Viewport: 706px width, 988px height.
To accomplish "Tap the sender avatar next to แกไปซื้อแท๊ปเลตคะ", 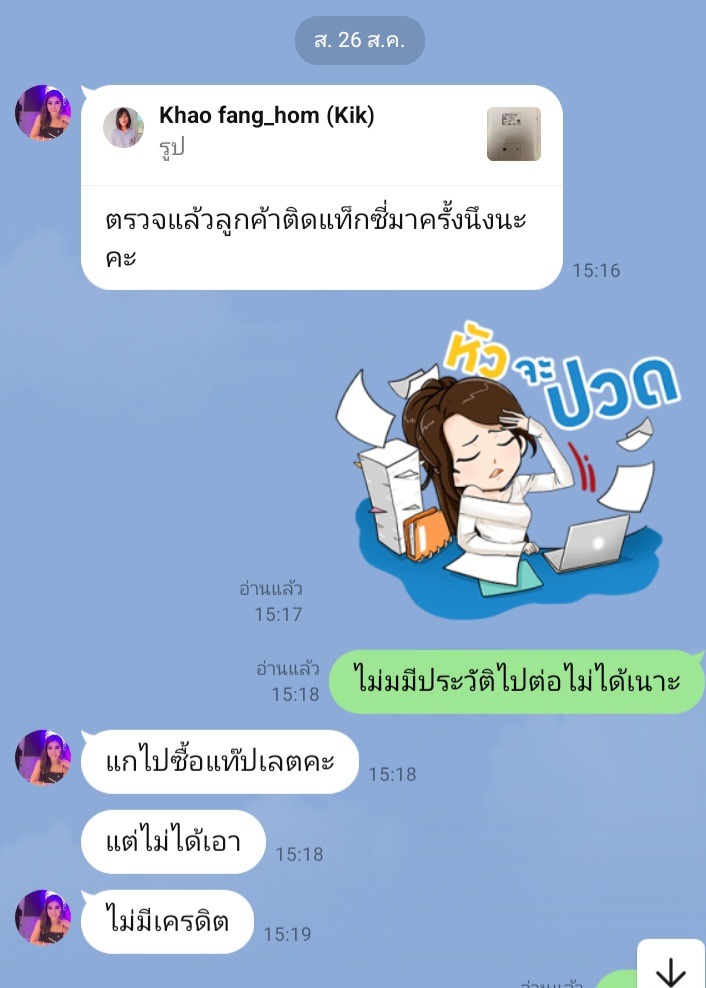I will (43, 758).
